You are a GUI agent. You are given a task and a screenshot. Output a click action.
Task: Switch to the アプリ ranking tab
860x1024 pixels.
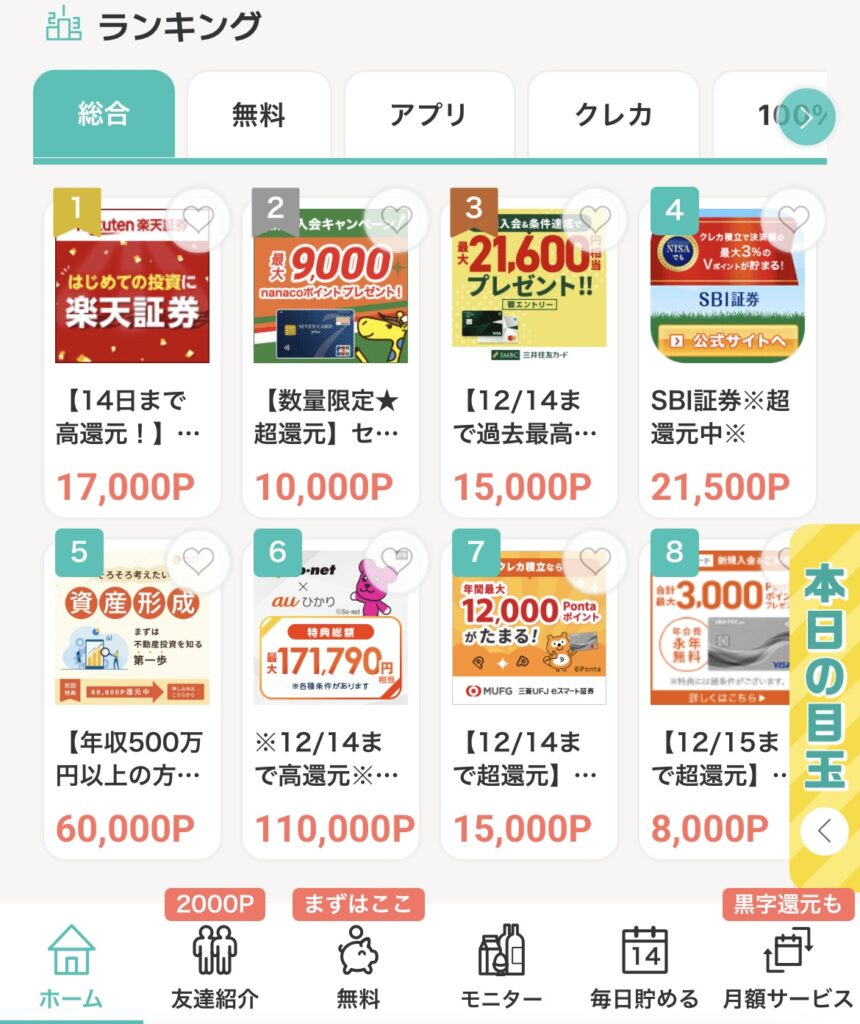(x=428, y=115)
